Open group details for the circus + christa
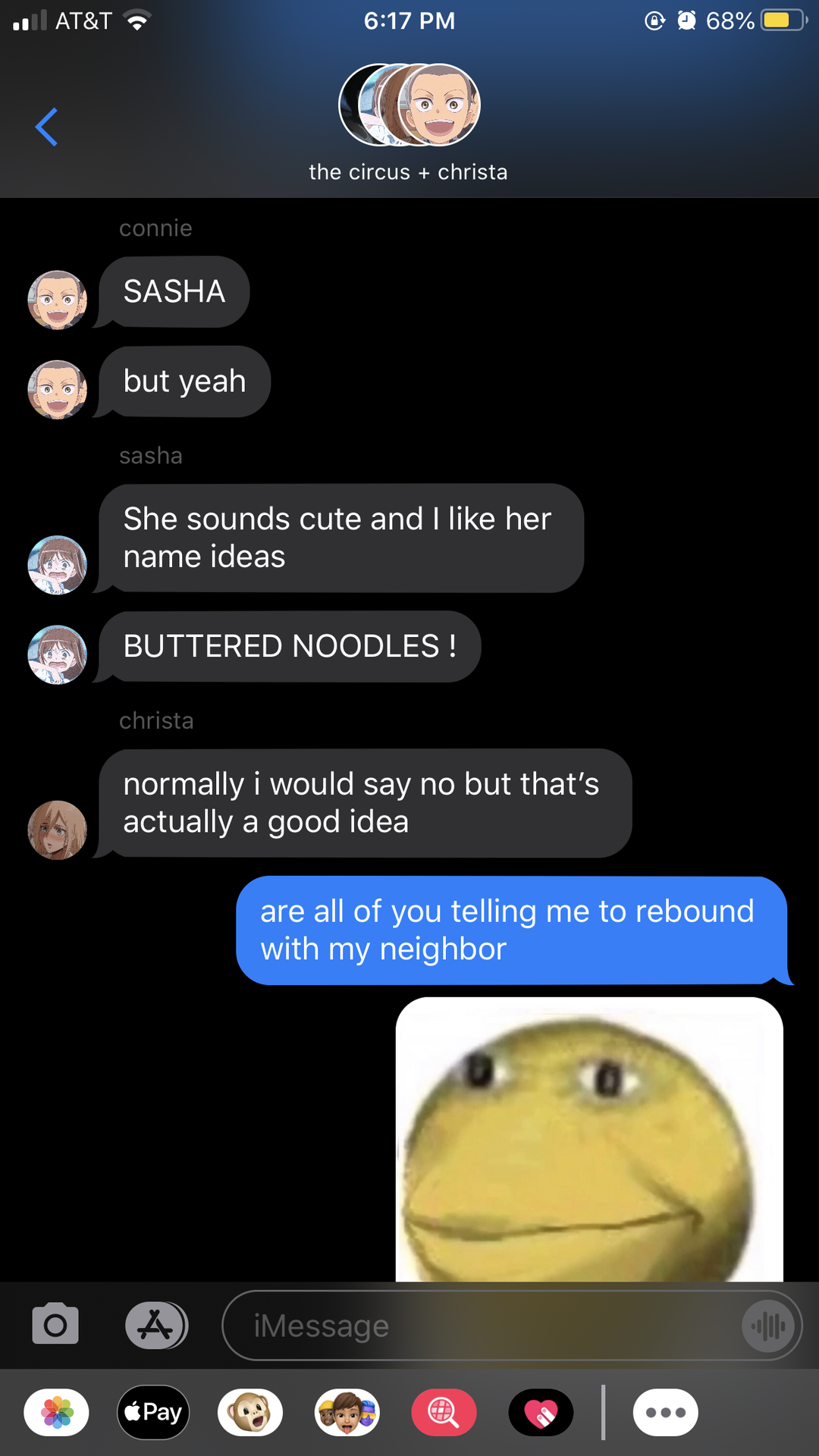819x1456 pixels. click(x=409, y=121)
